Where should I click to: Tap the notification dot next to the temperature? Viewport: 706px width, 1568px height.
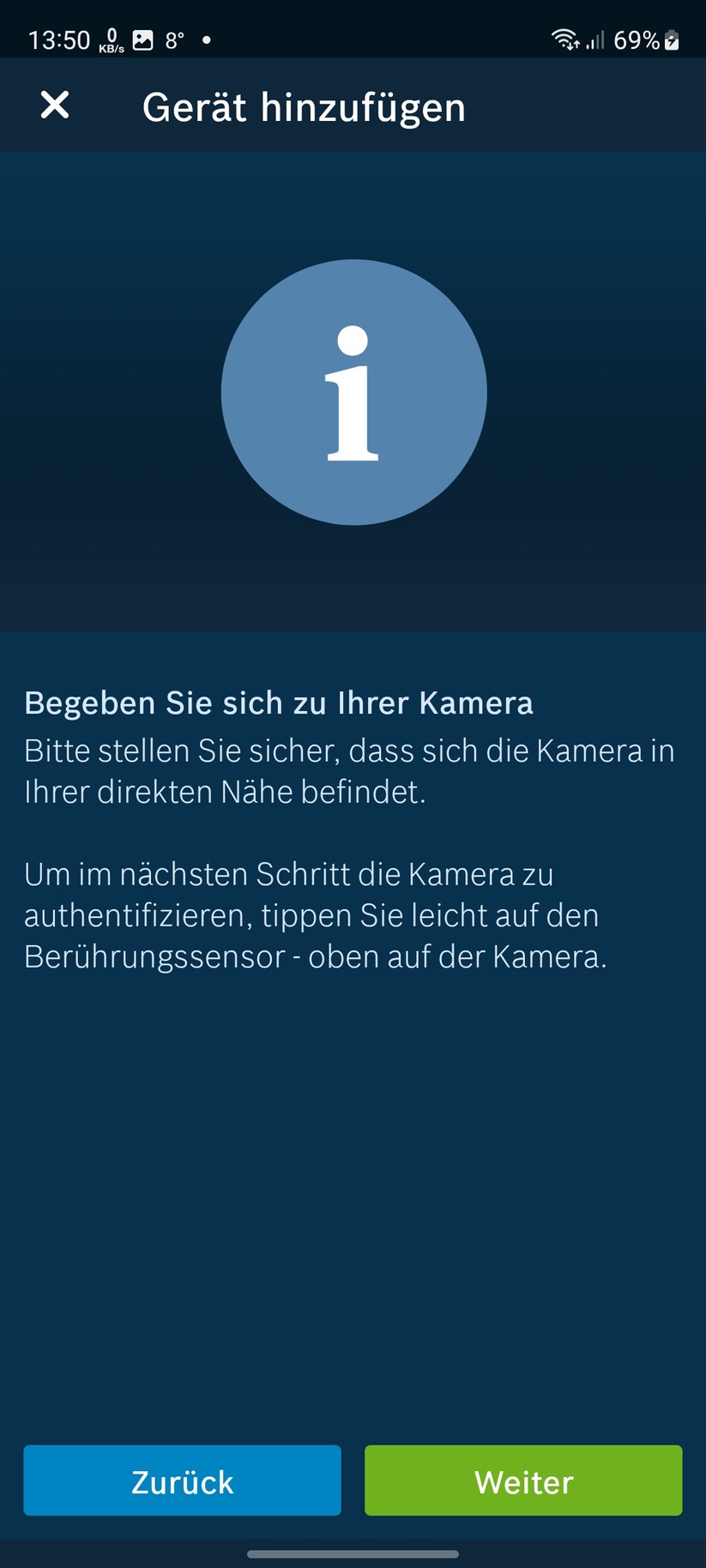click(206, 39)
